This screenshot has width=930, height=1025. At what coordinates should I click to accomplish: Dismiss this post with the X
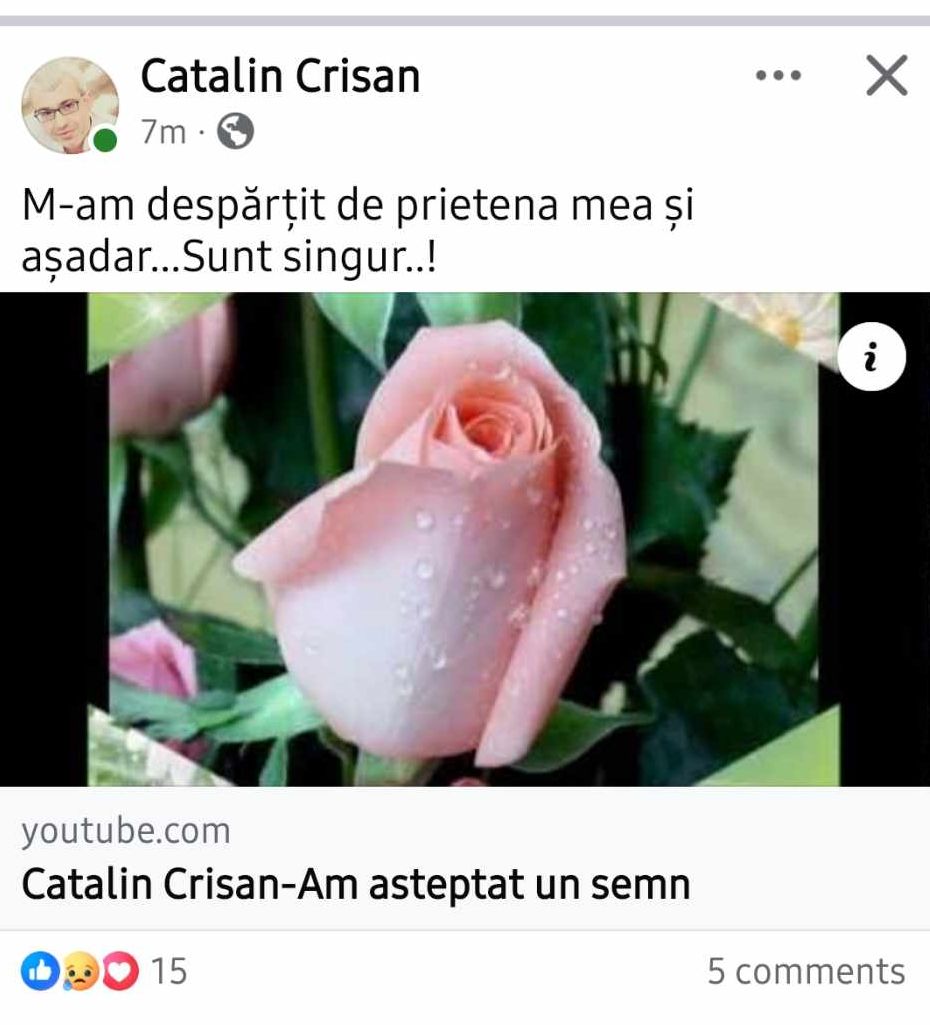pyautogui.click(x=886, y=76)
